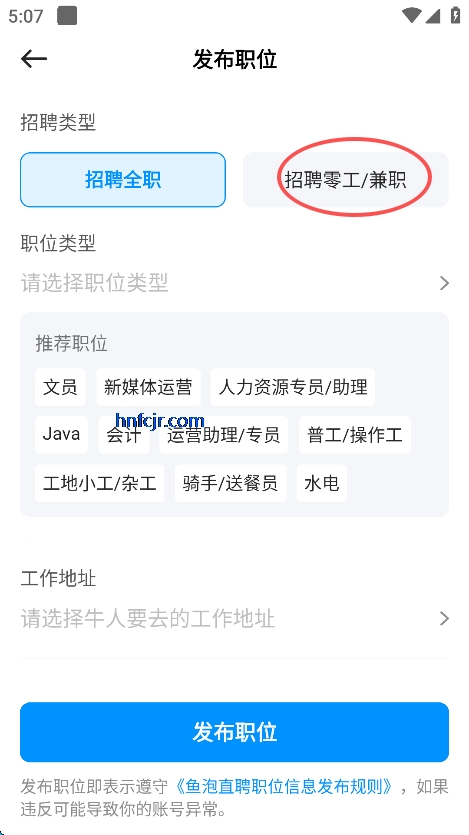Viewport: 469px width, 835px height.
Task: Choose 工地小工/杂工 chip
Action: click(x=100, y=483)
